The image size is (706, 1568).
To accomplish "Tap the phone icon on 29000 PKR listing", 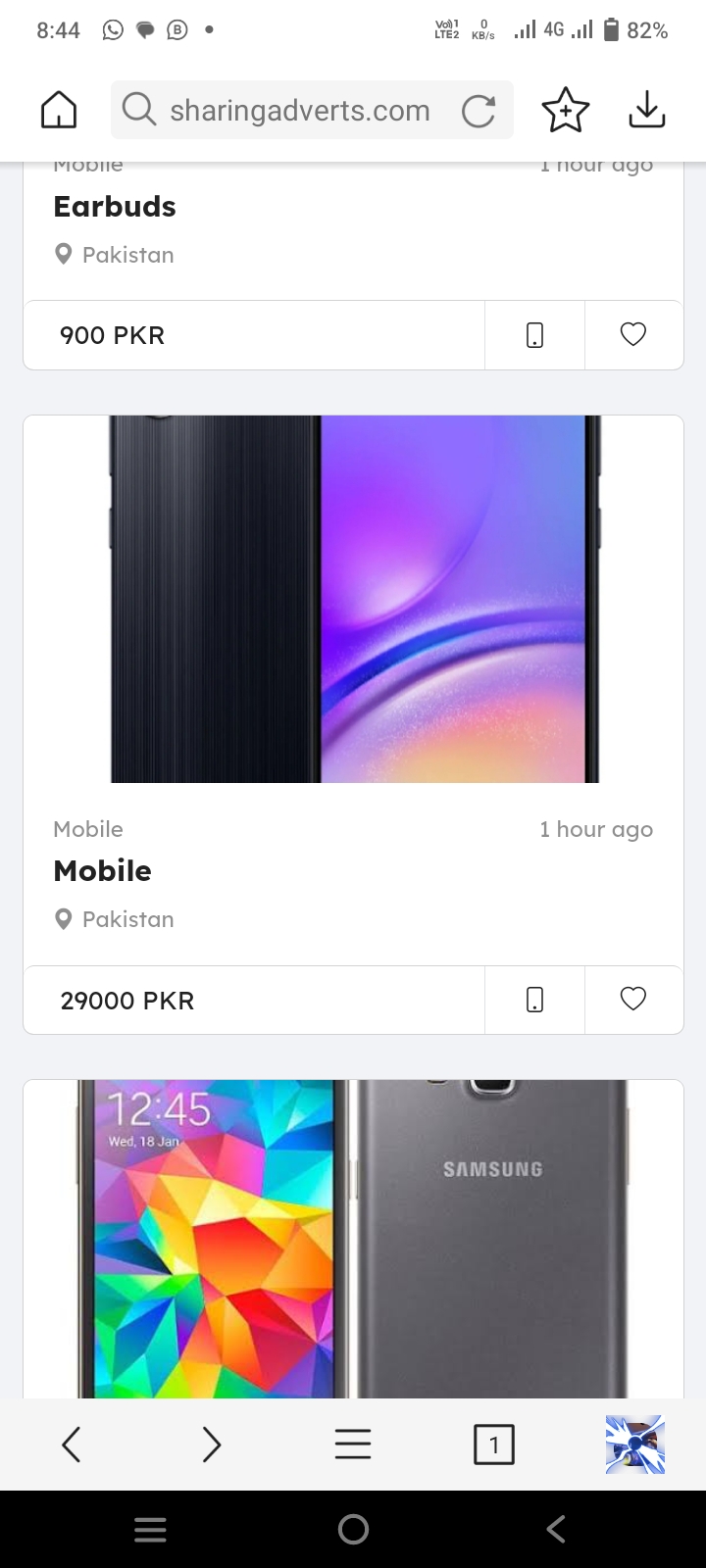I will coord(534,1000).
